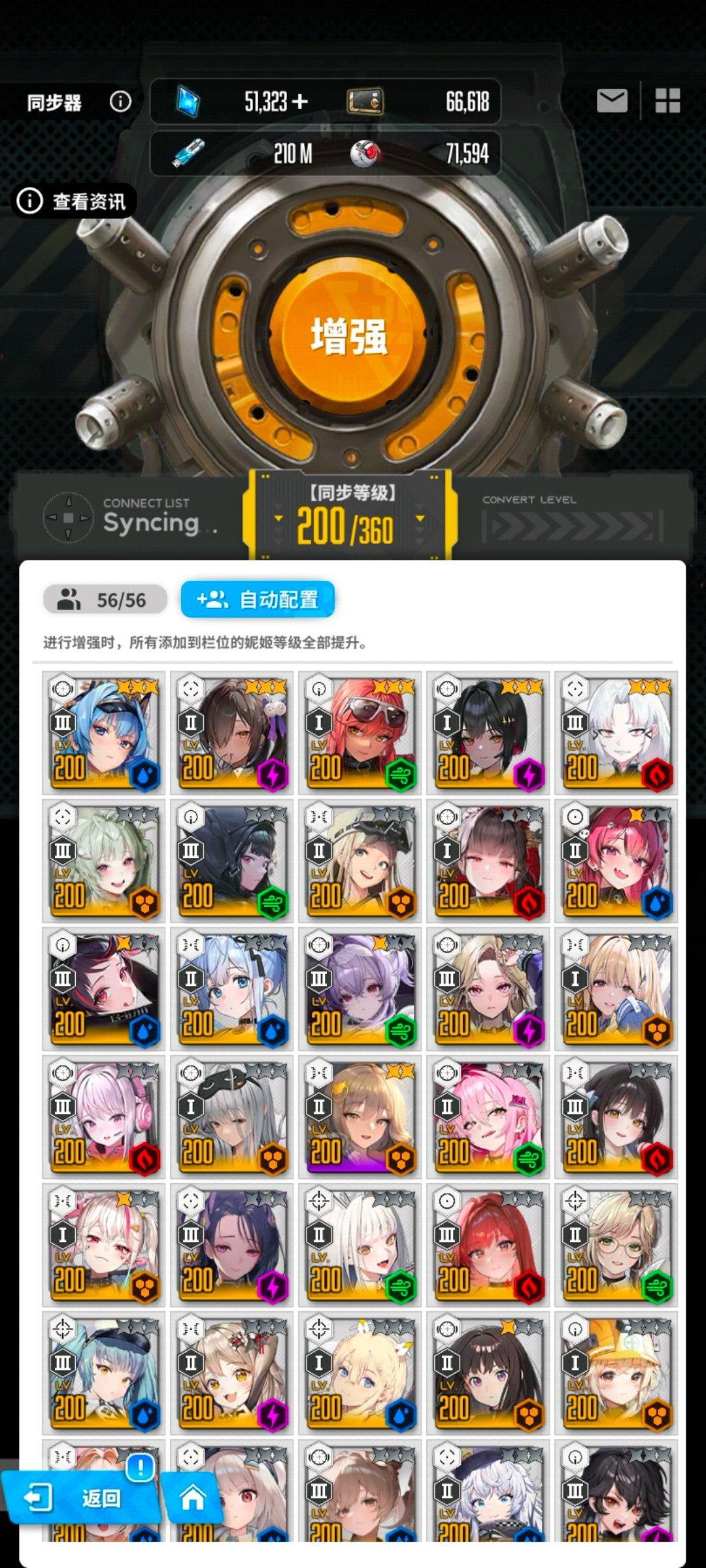This screenshot has height=1568, width=706.
Task: Select the white-haired fire character in first row
Action: click(616, 732)
